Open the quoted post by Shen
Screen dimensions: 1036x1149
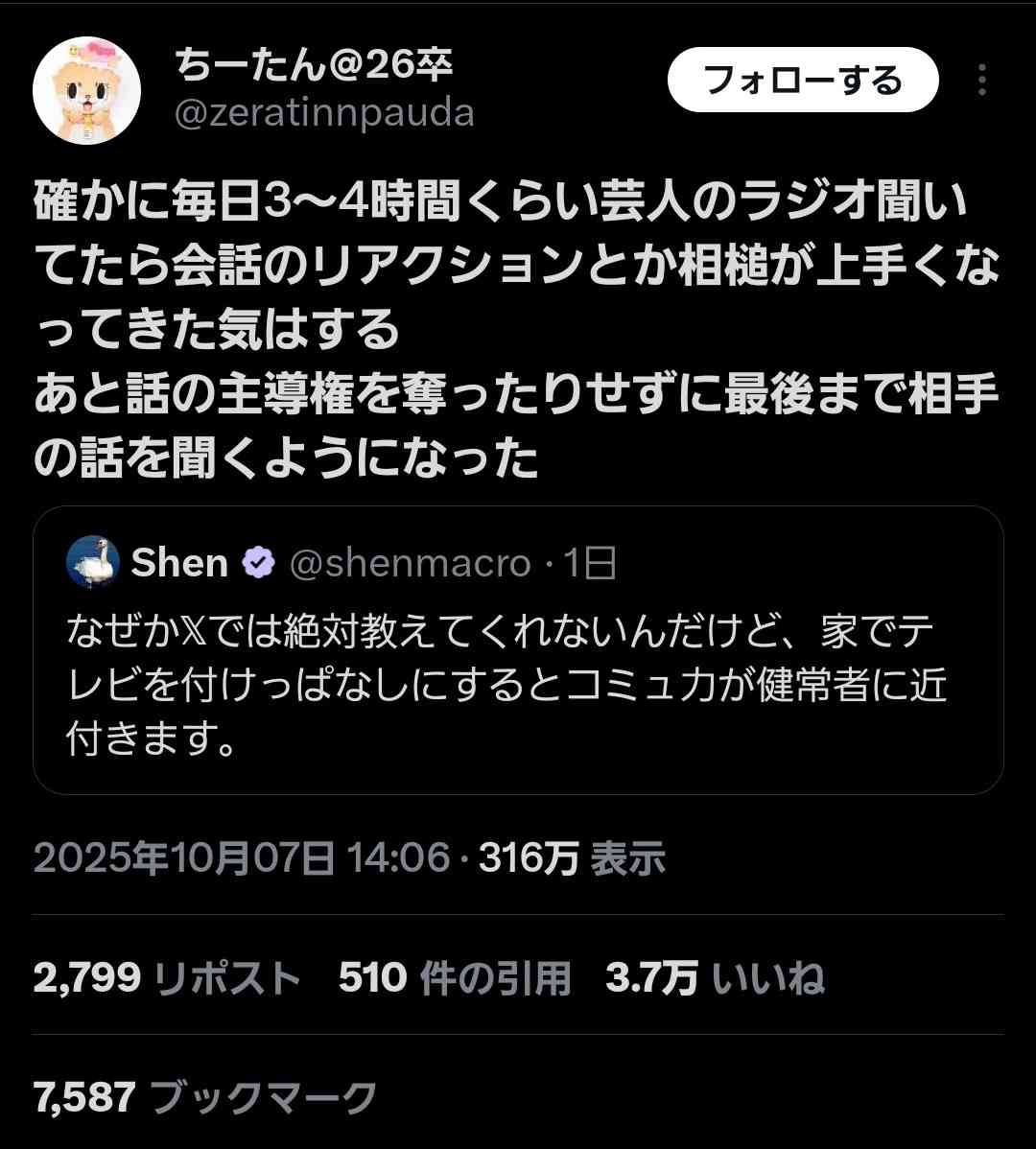[518, 671]
